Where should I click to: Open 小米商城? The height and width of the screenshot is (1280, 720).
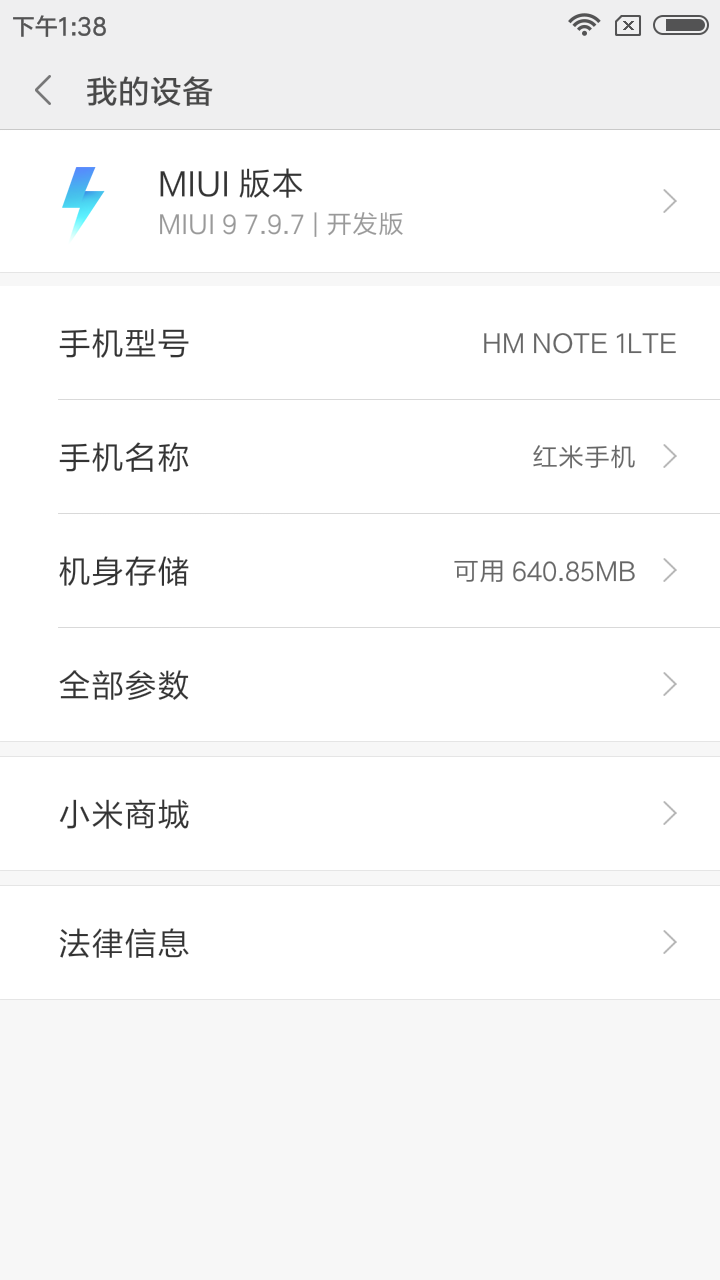tap(360, 814)
